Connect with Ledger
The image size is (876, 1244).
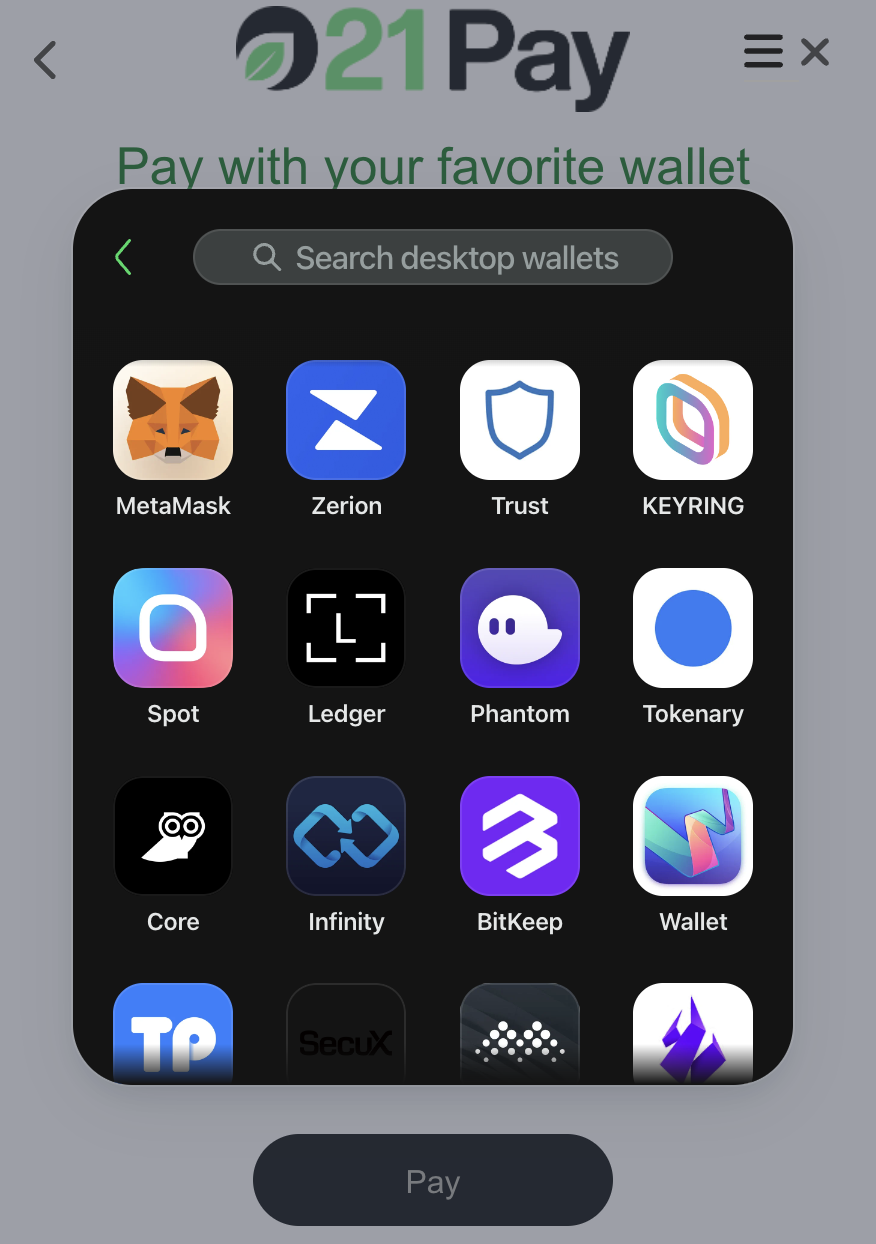pyautogui.click(x=346, y=628)
